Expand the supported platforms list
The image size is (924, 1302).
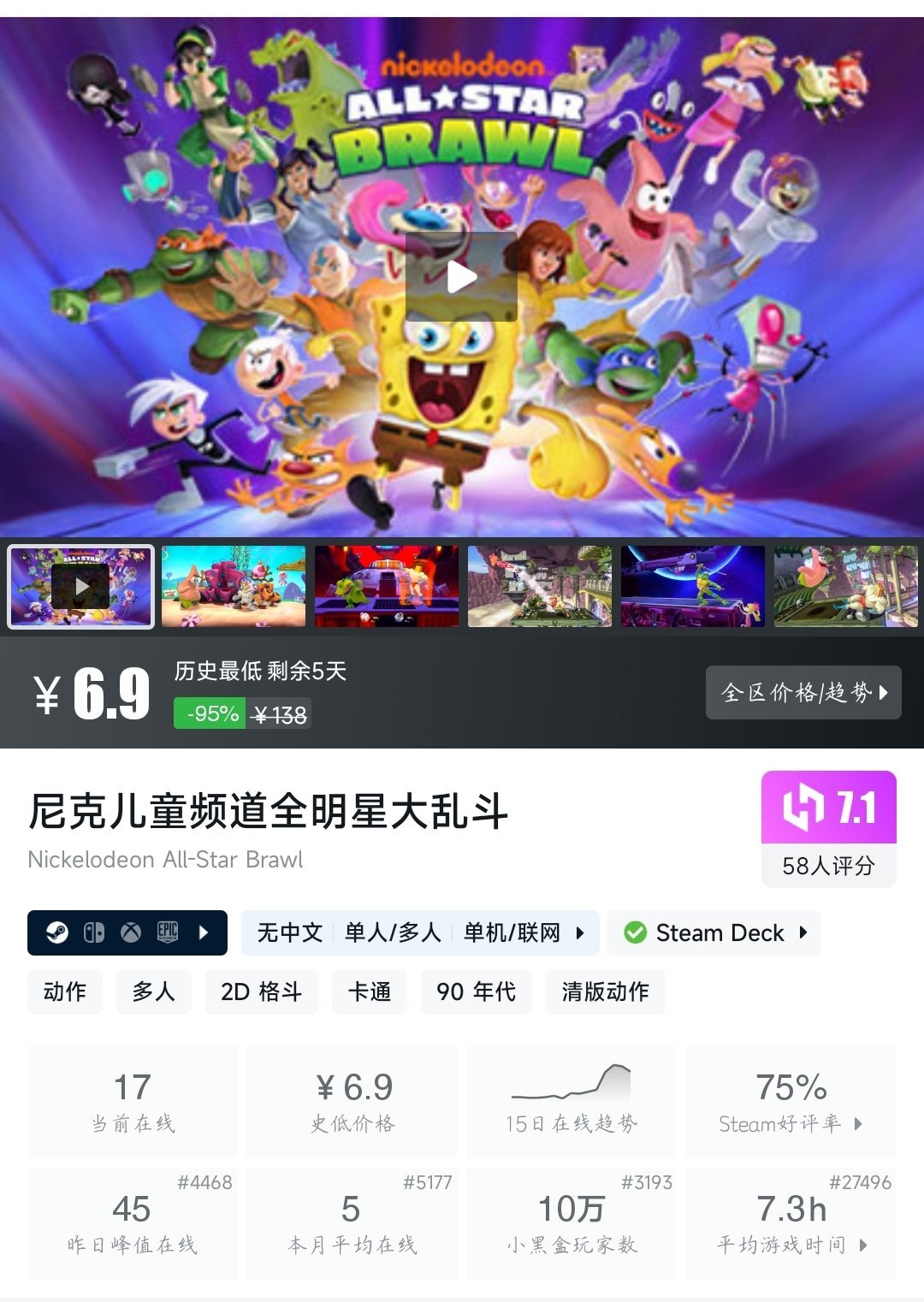tap(127, 932)
